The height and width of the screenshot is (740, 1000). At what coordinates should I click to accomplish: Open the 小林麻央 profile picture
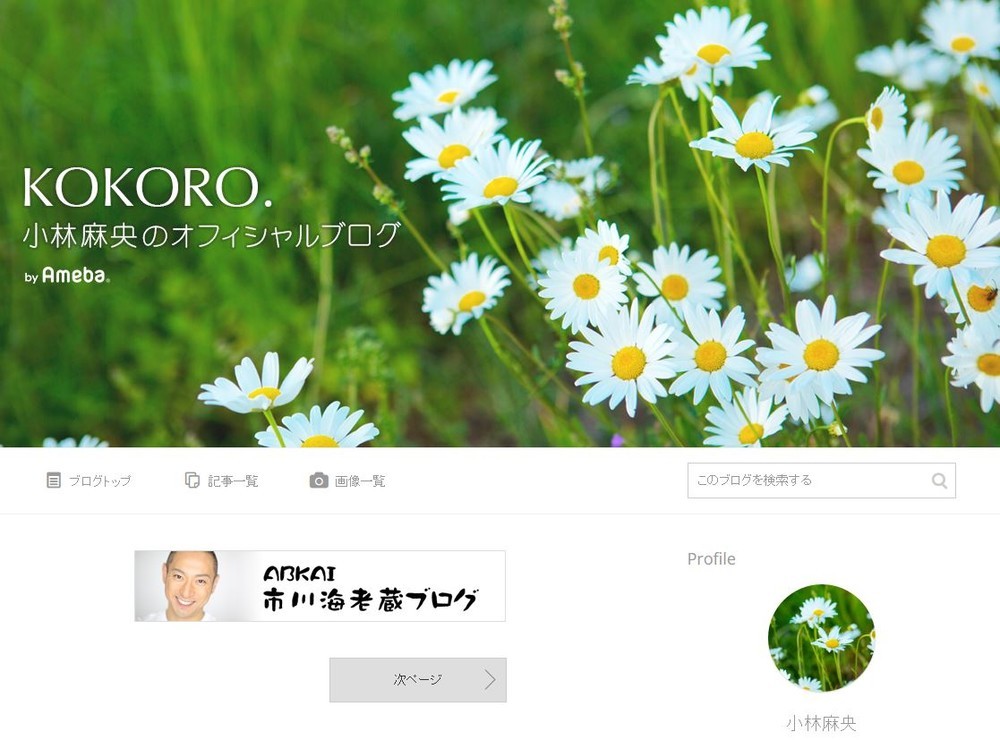pyautogui.click(x=821, y=638)
